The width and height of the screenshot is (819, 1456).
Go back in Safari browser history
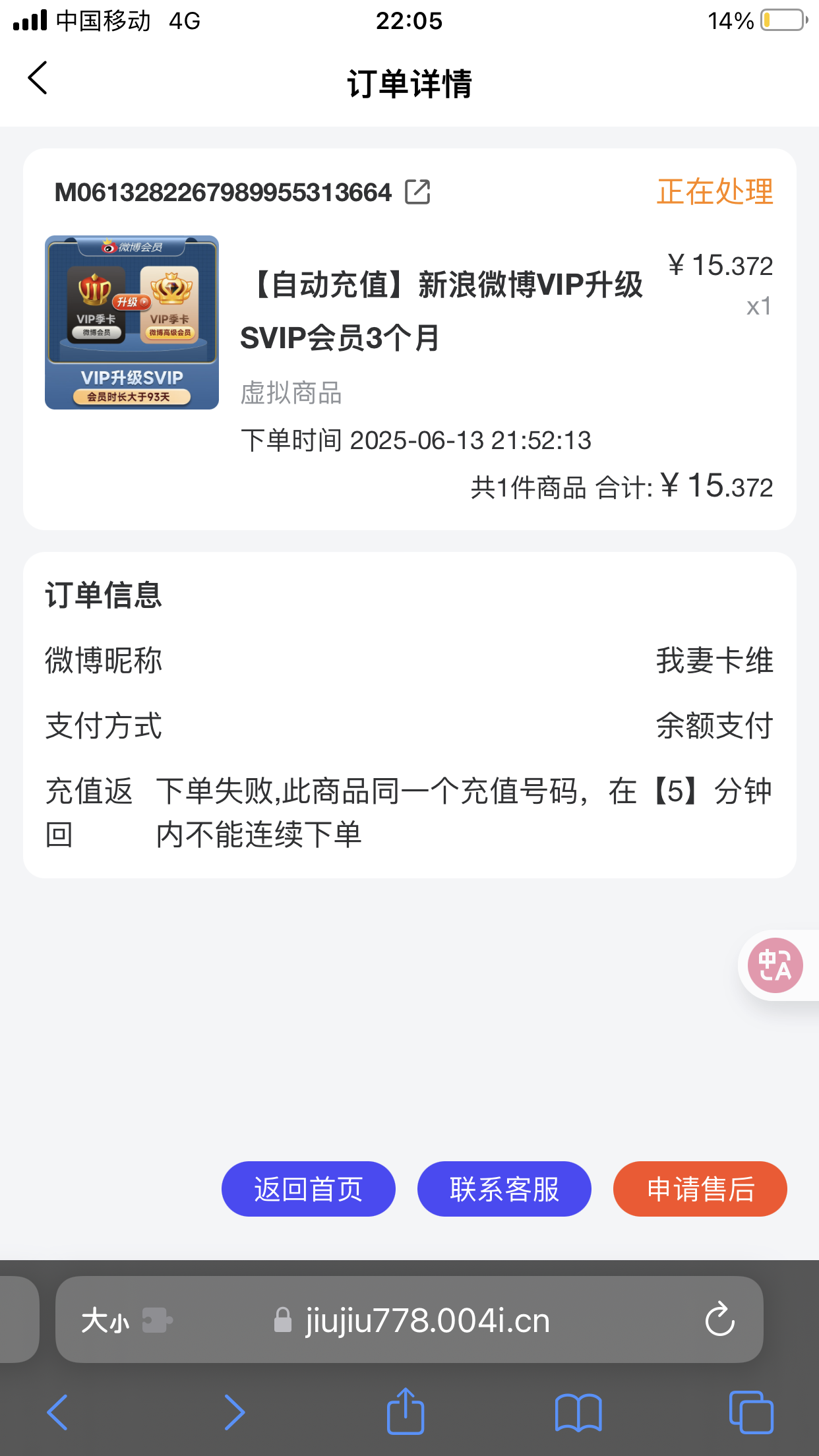58,1412
